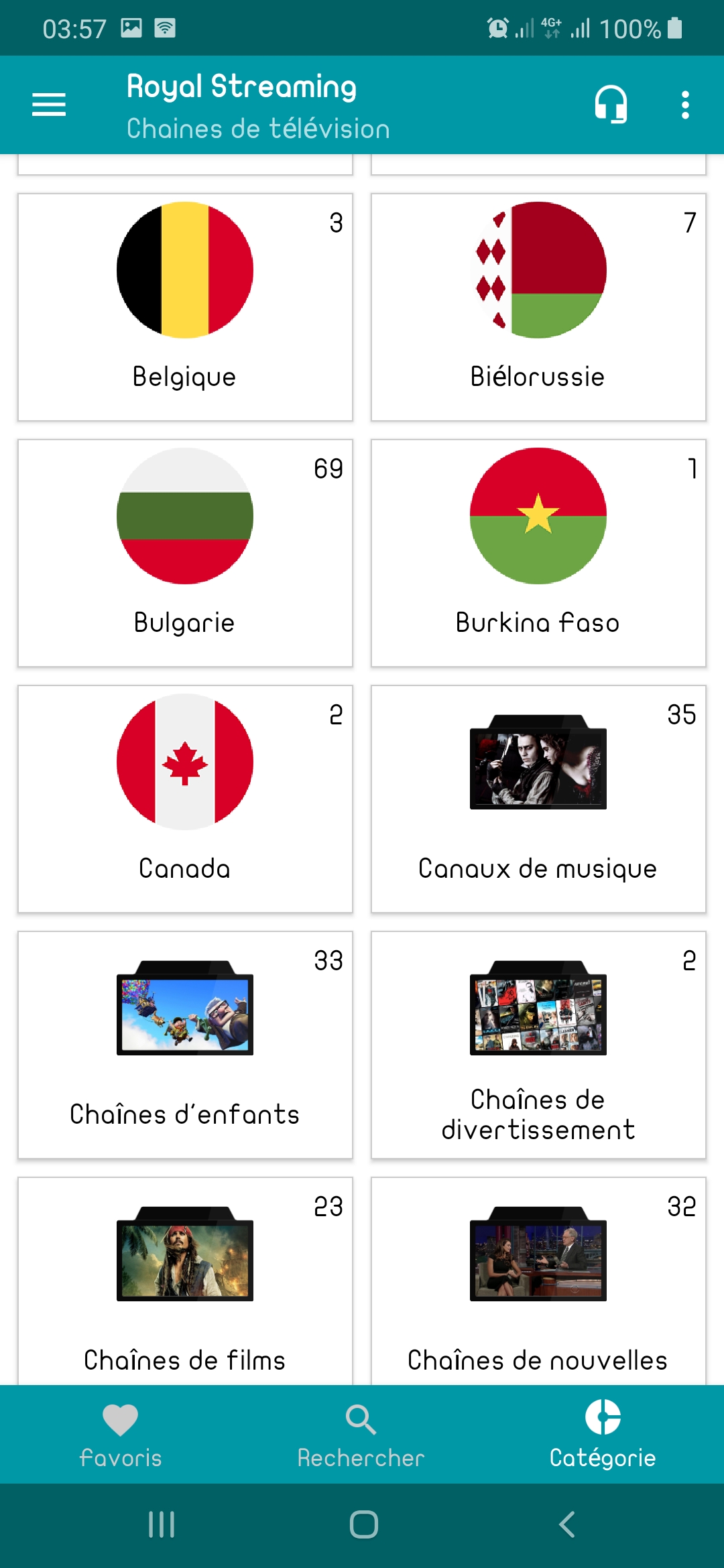Go to the Rechercher tab

(361, 1434)
